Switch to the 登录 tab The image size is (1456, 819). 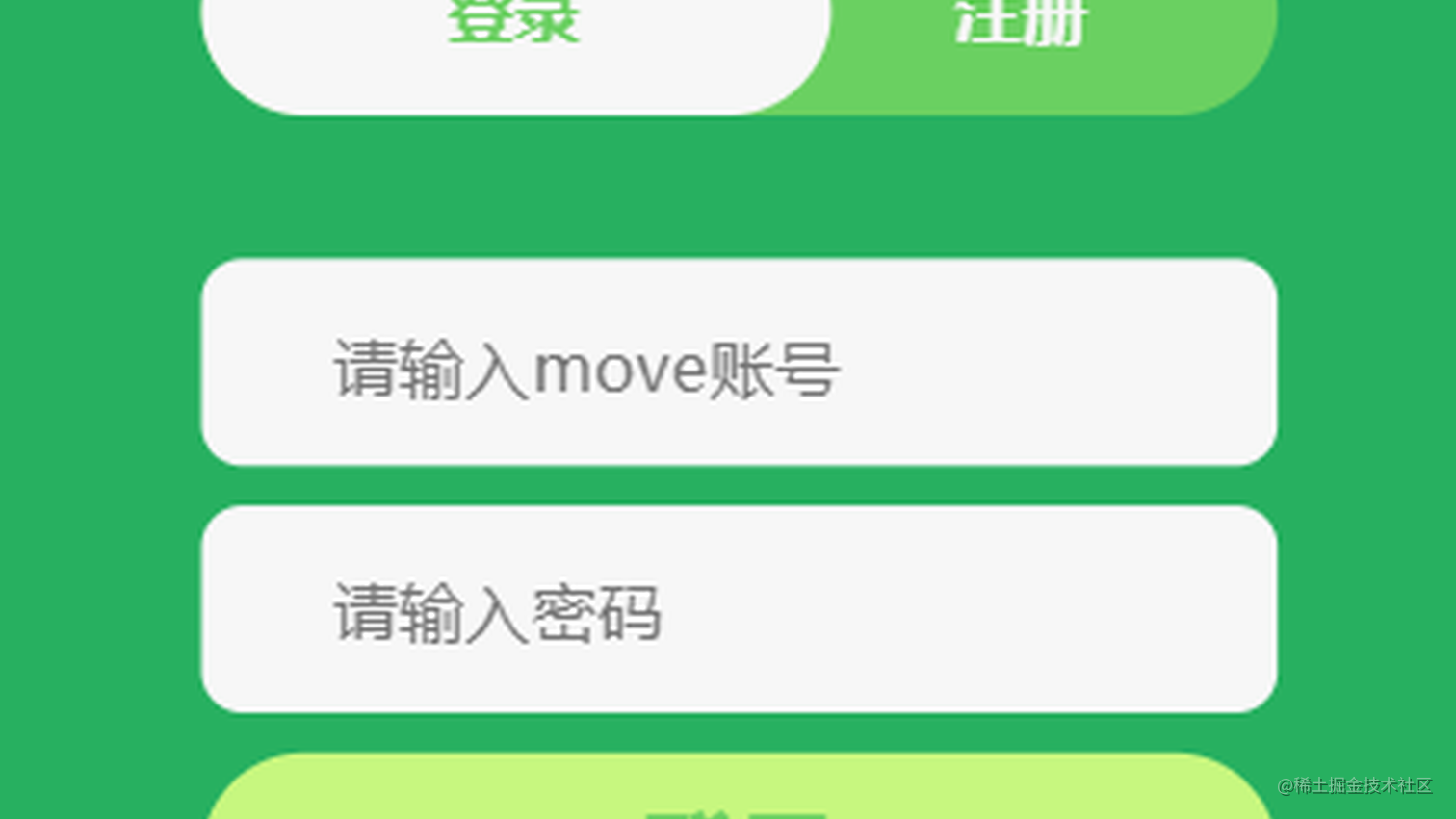[x=514, y=38]
